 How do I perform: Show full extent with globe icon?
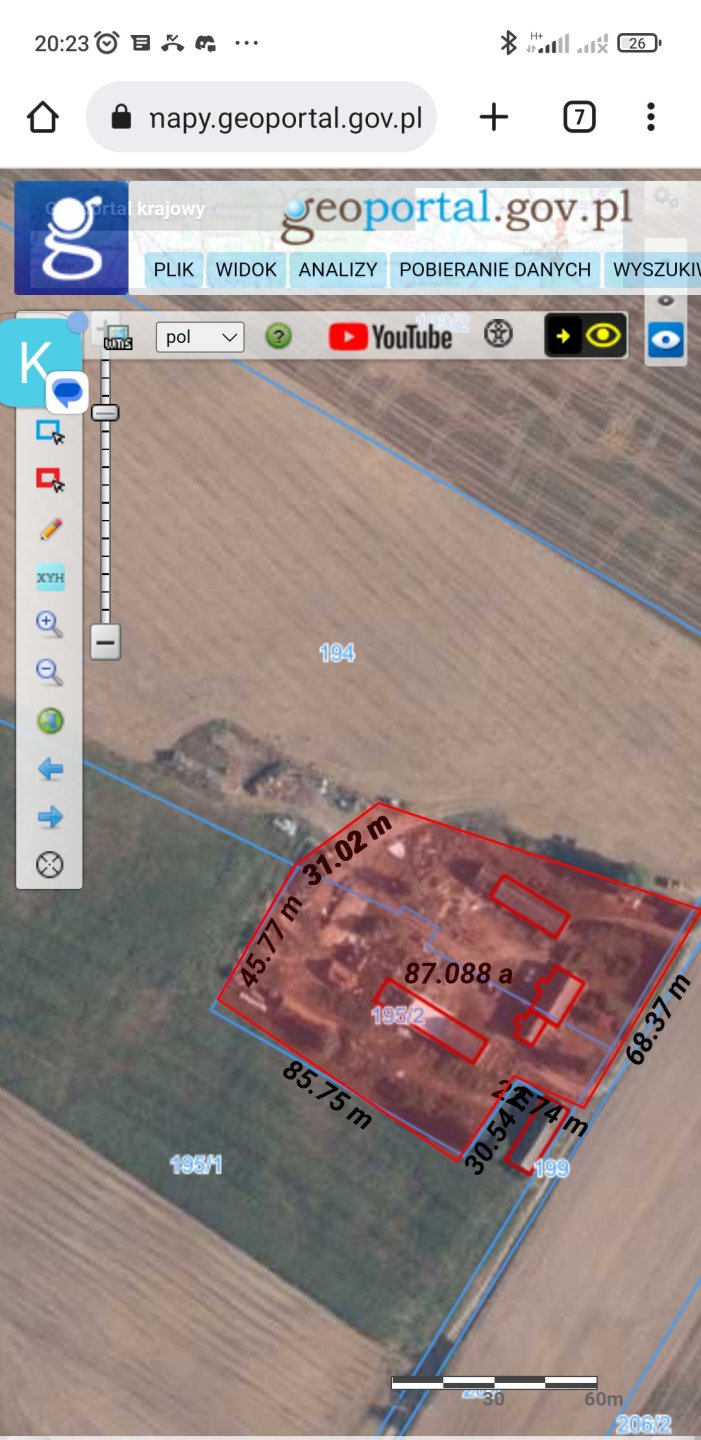coord(50,720)
